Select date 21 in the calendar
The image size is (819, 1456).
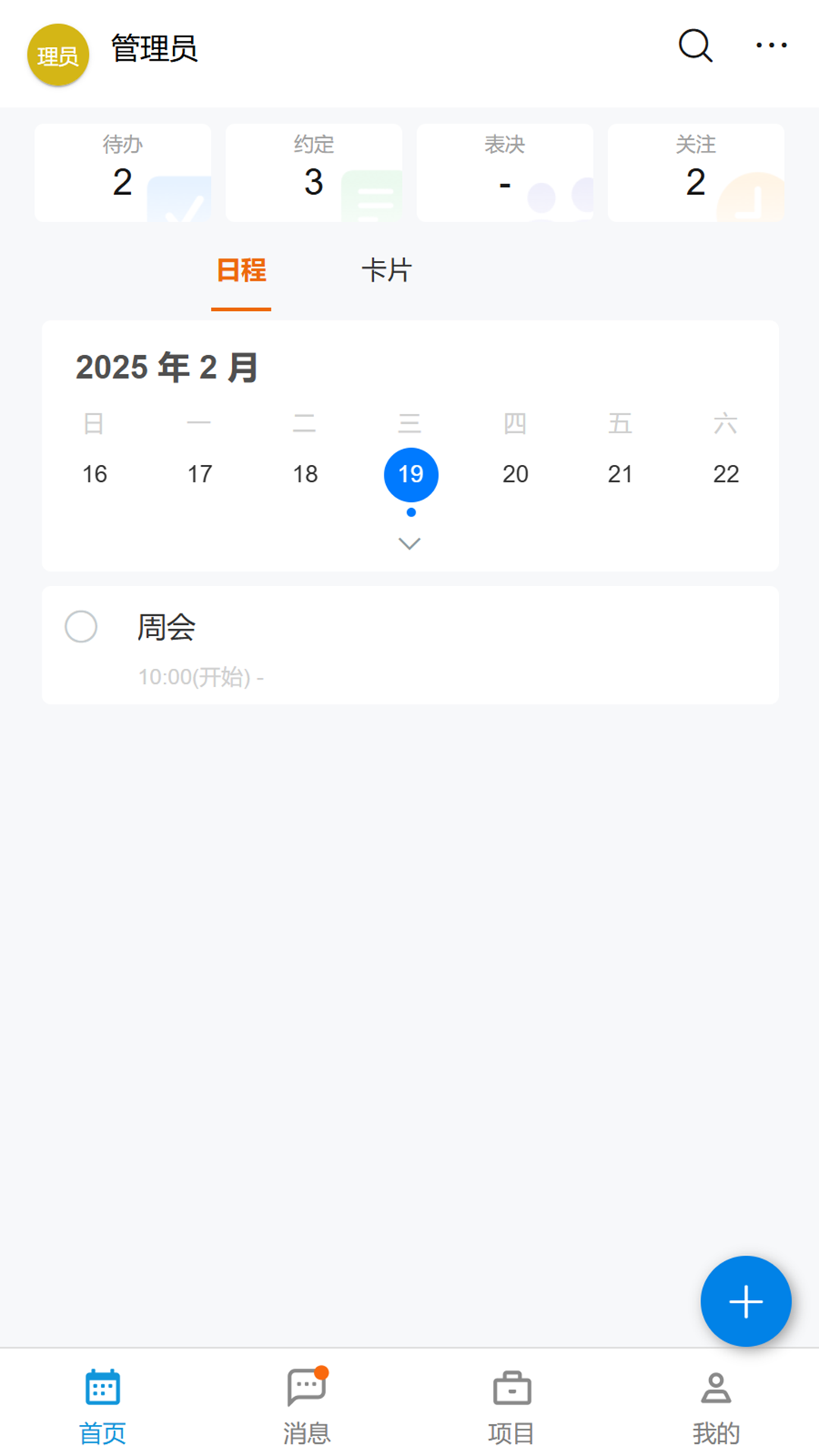click(x=621, y=474)
